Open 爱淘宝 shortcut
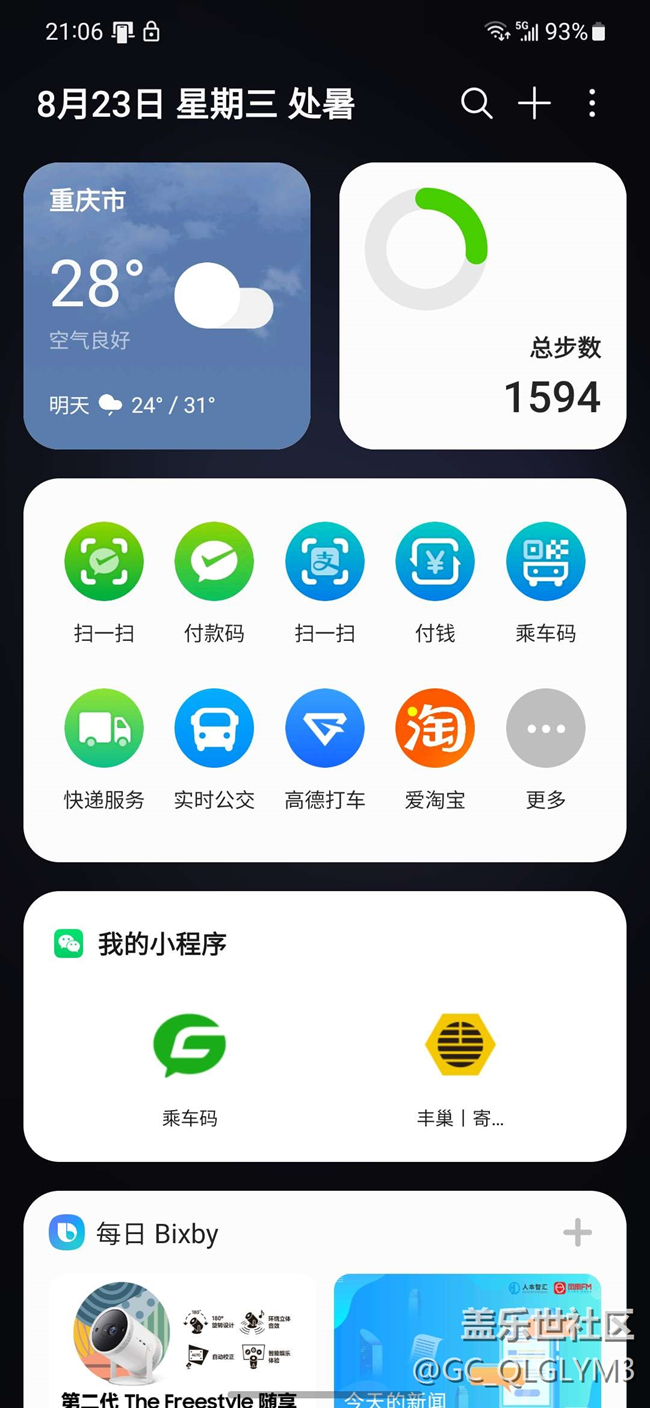Image resolution: width=650 pixels, height=1408 pixels. pyautogui.click(x=435, y=728)
